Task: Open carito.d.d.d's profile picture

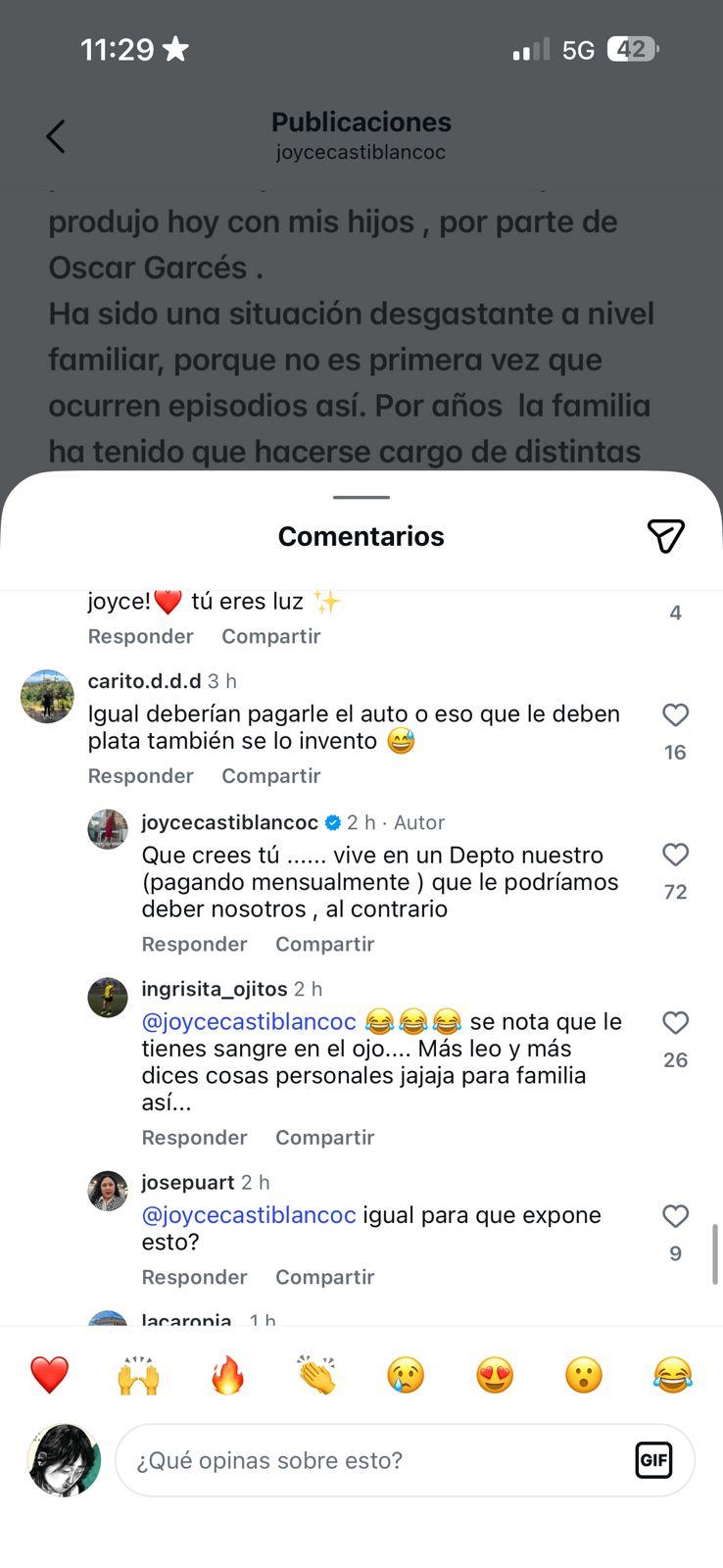Action: pos(46,697)
